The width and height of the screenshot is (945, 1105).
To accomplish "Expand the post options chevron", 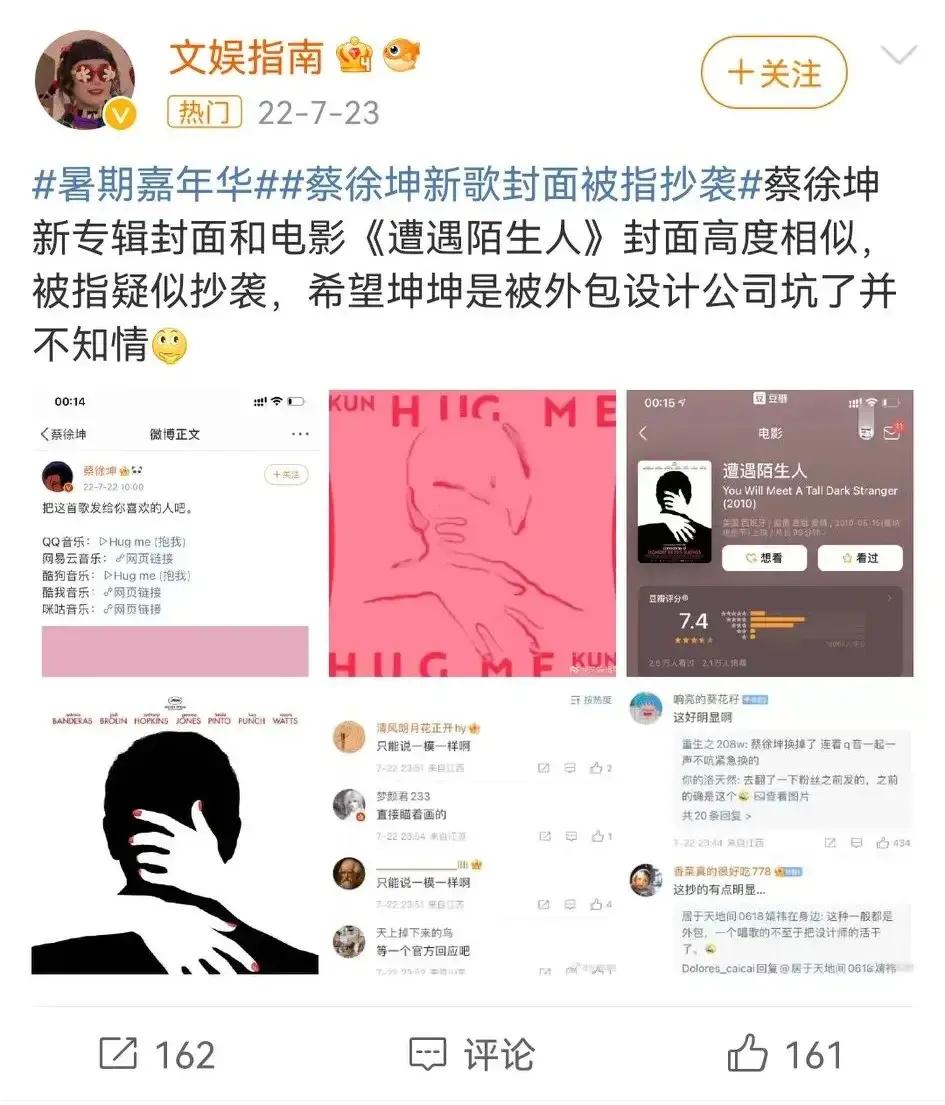I will [x=896, y=56].
